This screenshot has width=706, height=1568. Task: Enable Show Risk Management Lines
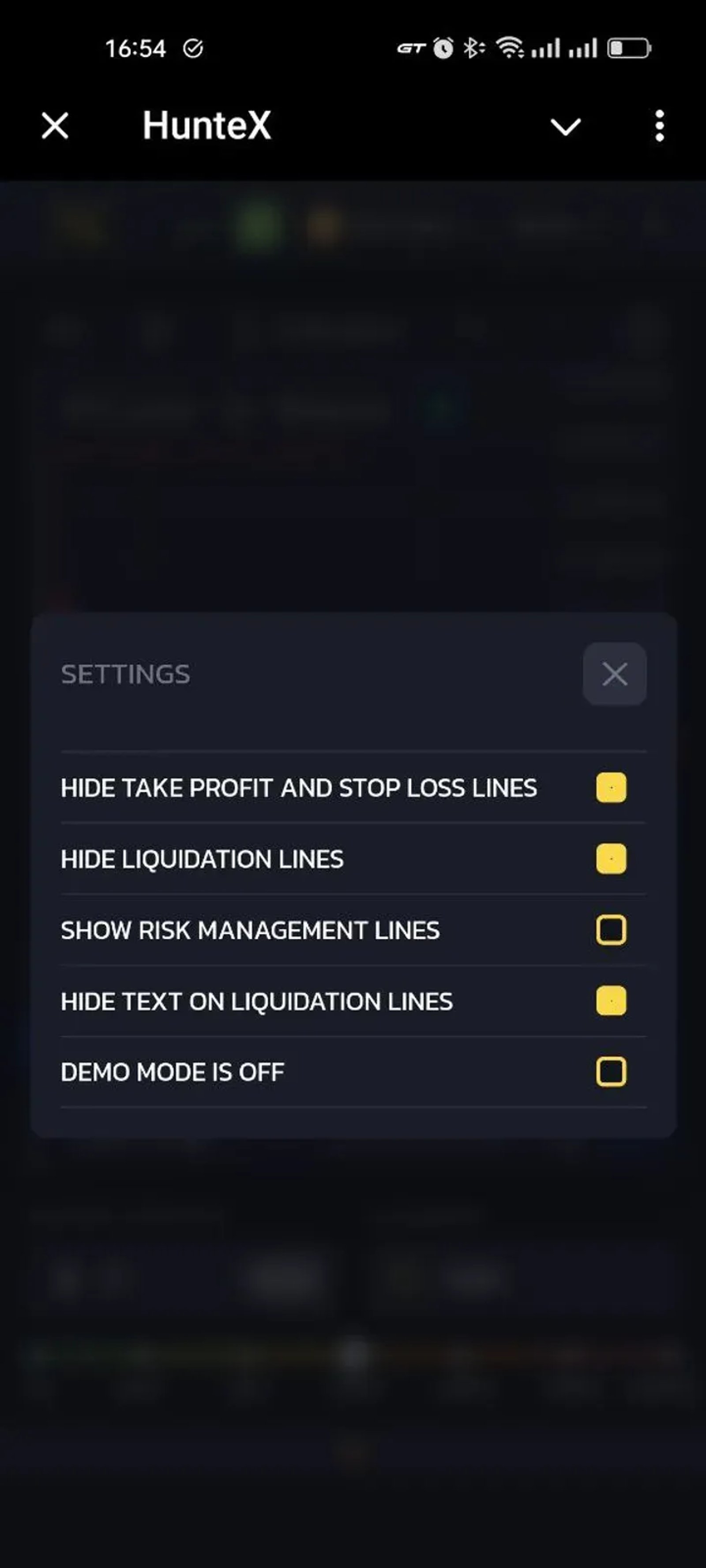click(x=611, y=930)
